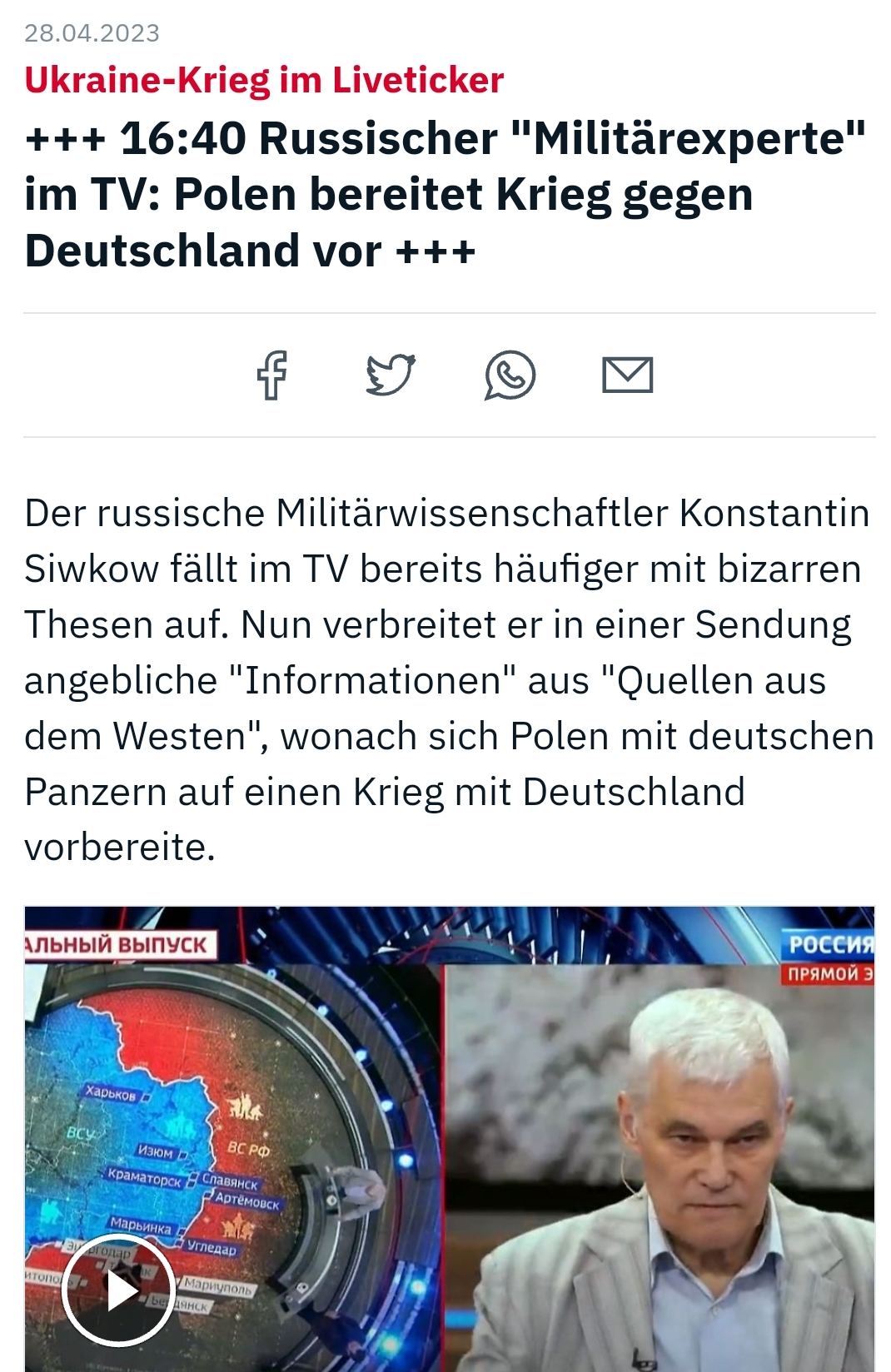Send the article by email
Viewport: 891px width, 1372px height.
click(x=627, y=375)
